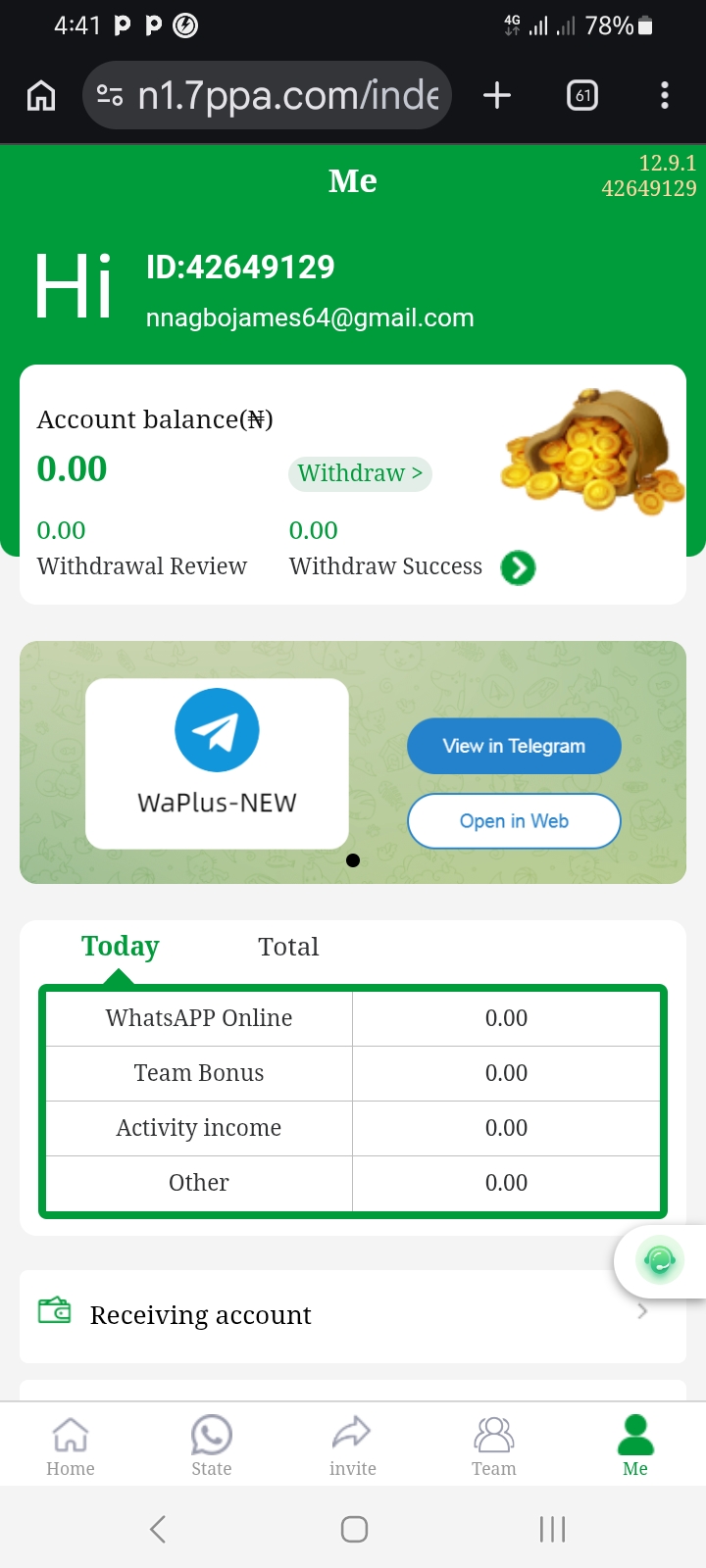
Task: Open the invite tab
Action: point(353,1445)
